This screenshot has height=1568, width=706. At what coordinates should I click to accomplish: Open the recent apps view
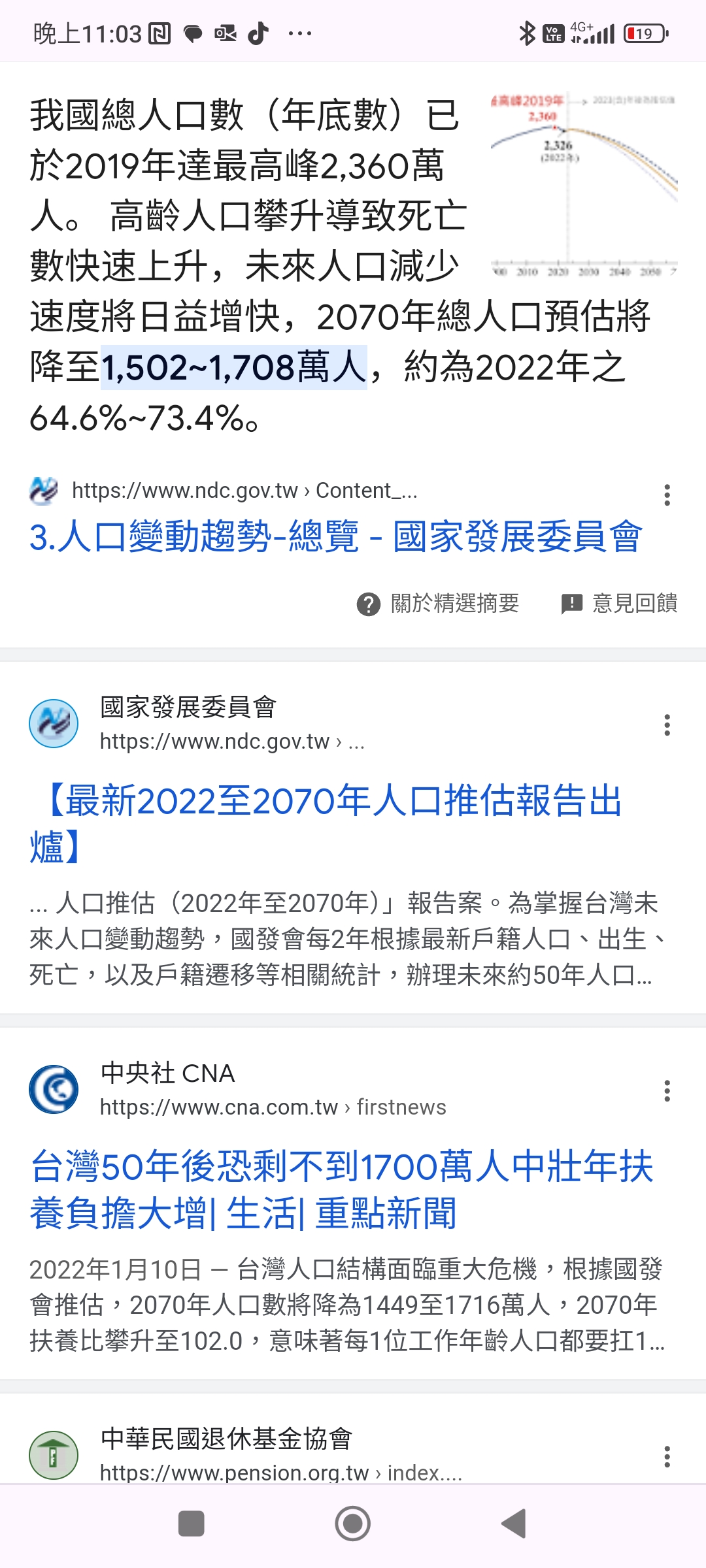tap(192, 1524)
